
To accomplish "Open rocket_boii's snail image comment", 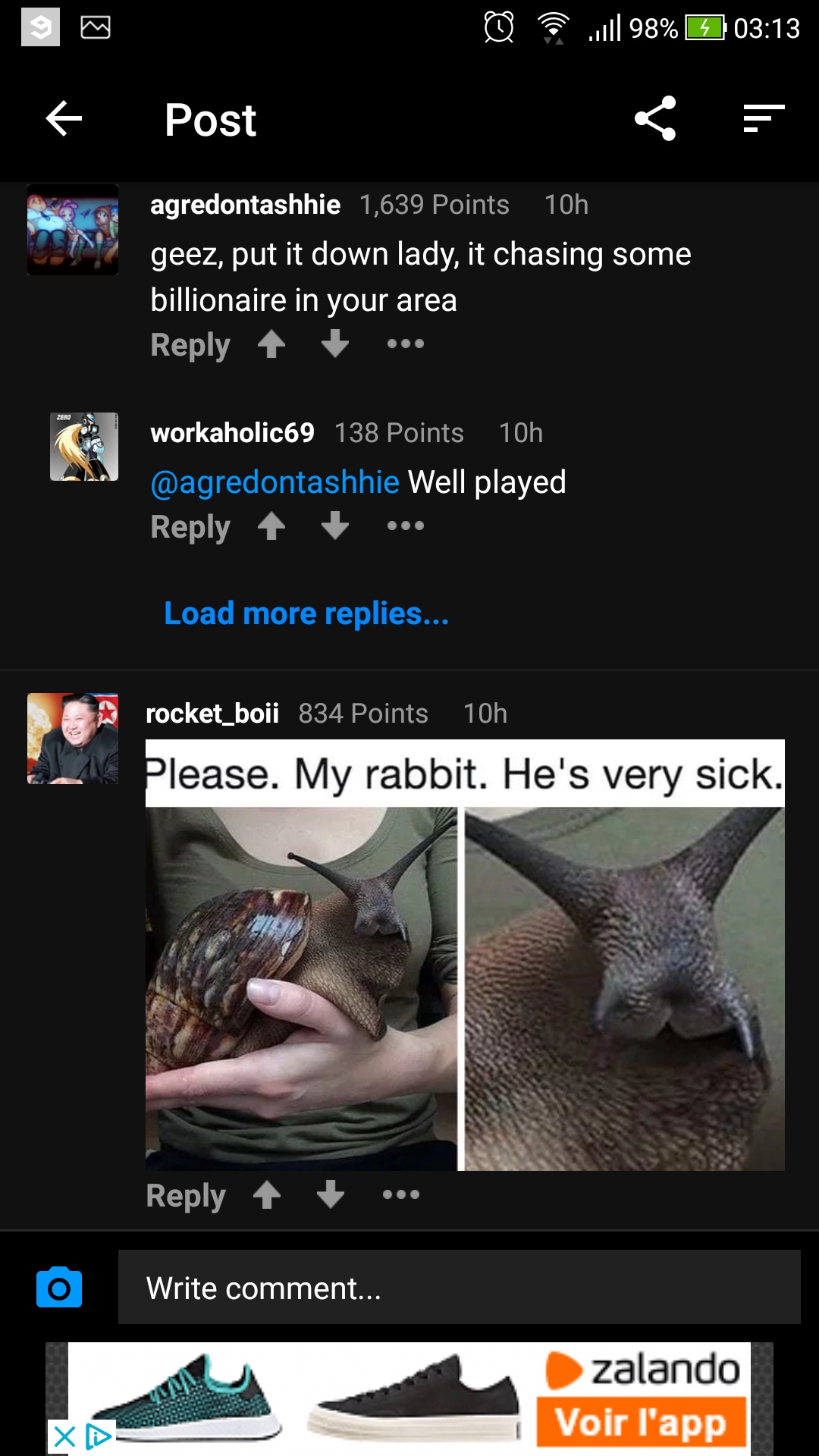I will 465,955.
